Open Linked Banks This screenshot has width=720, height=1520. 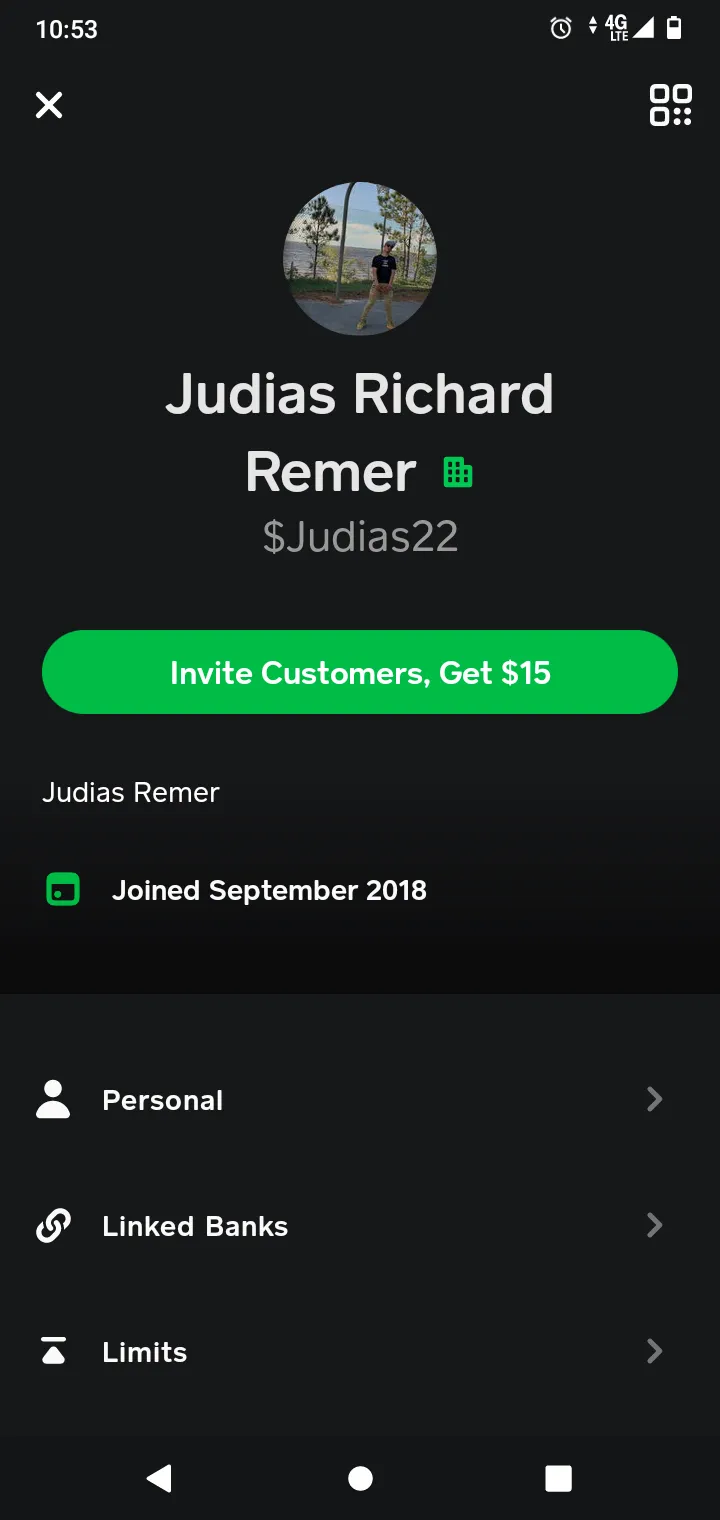click(x=360, y=1226)
